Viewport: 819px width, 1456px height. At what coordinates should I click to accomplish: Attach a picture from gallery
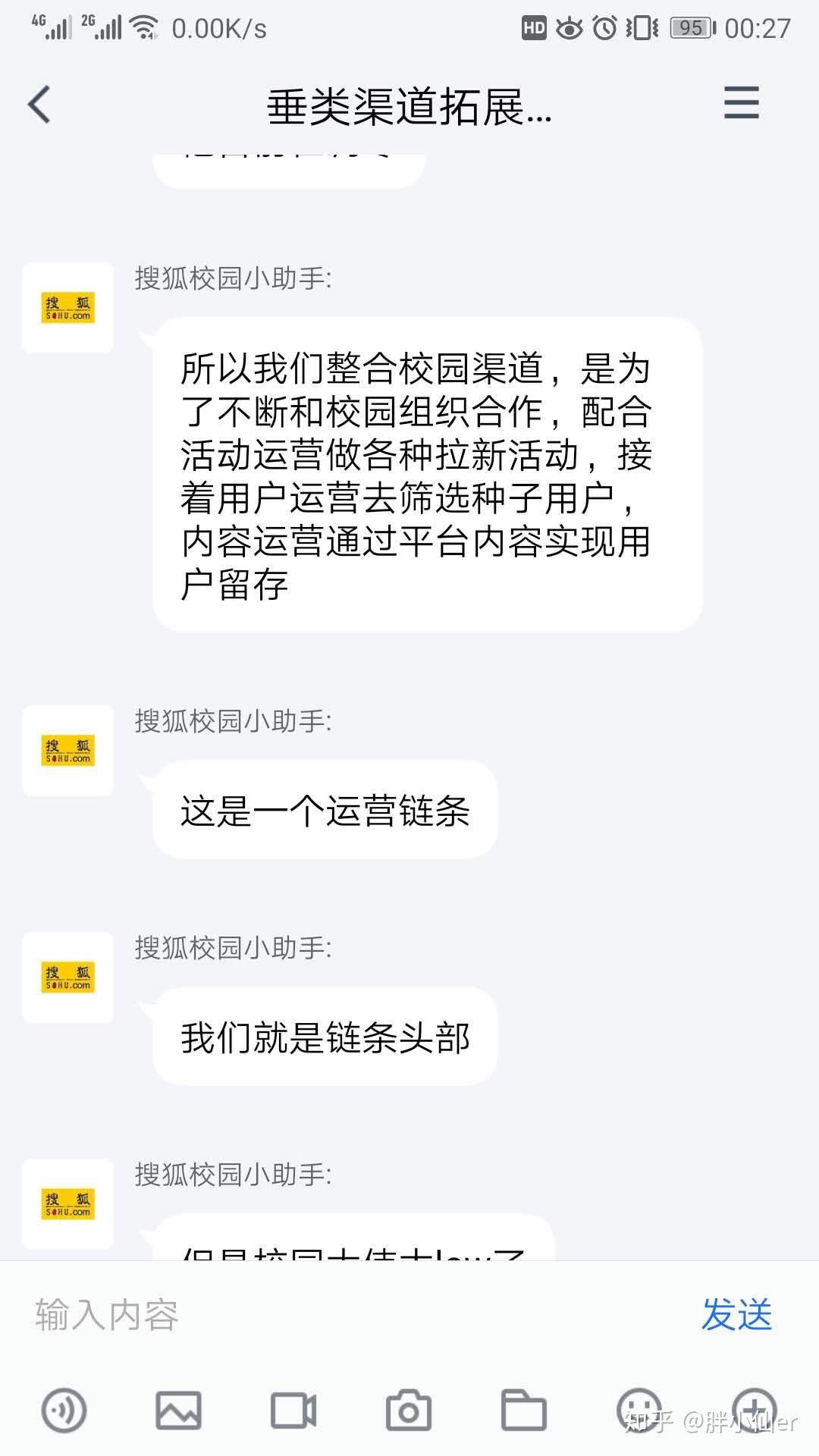[x=178, y=1410]
